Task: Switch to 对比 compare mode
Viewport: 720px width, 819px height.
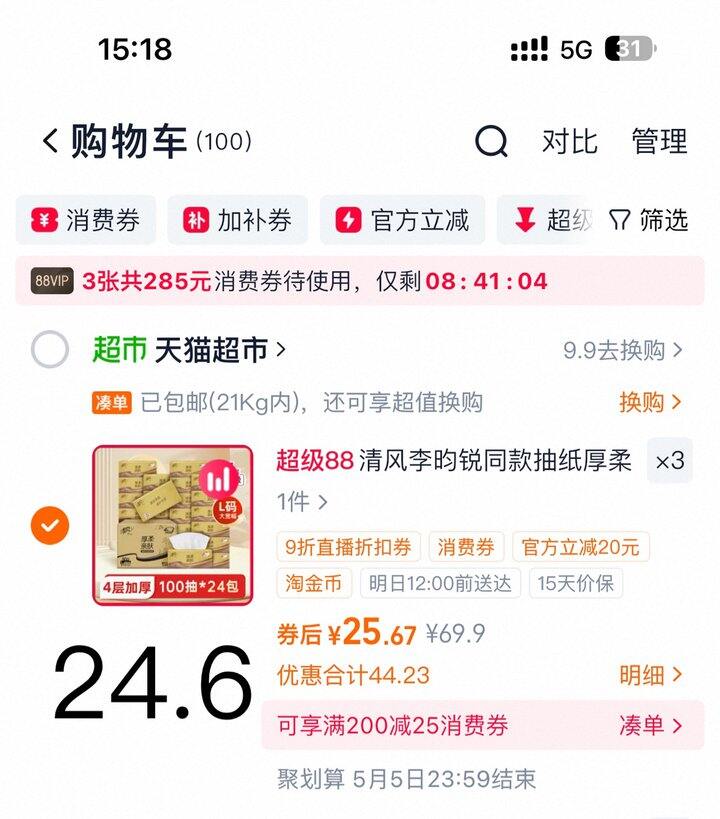Action: (572, 142)
